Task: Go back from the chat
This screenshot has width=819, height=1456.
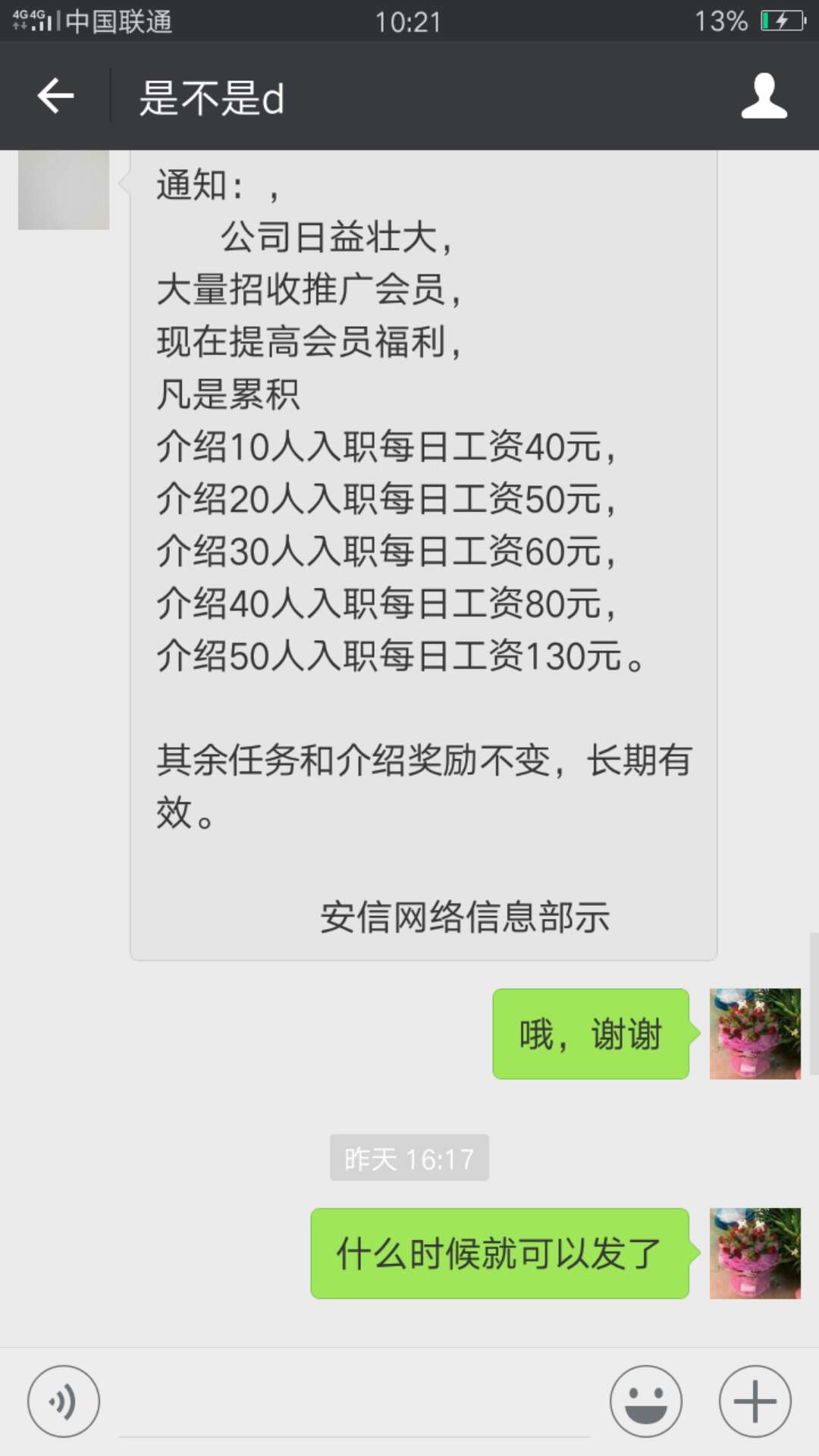Action: 55,96
